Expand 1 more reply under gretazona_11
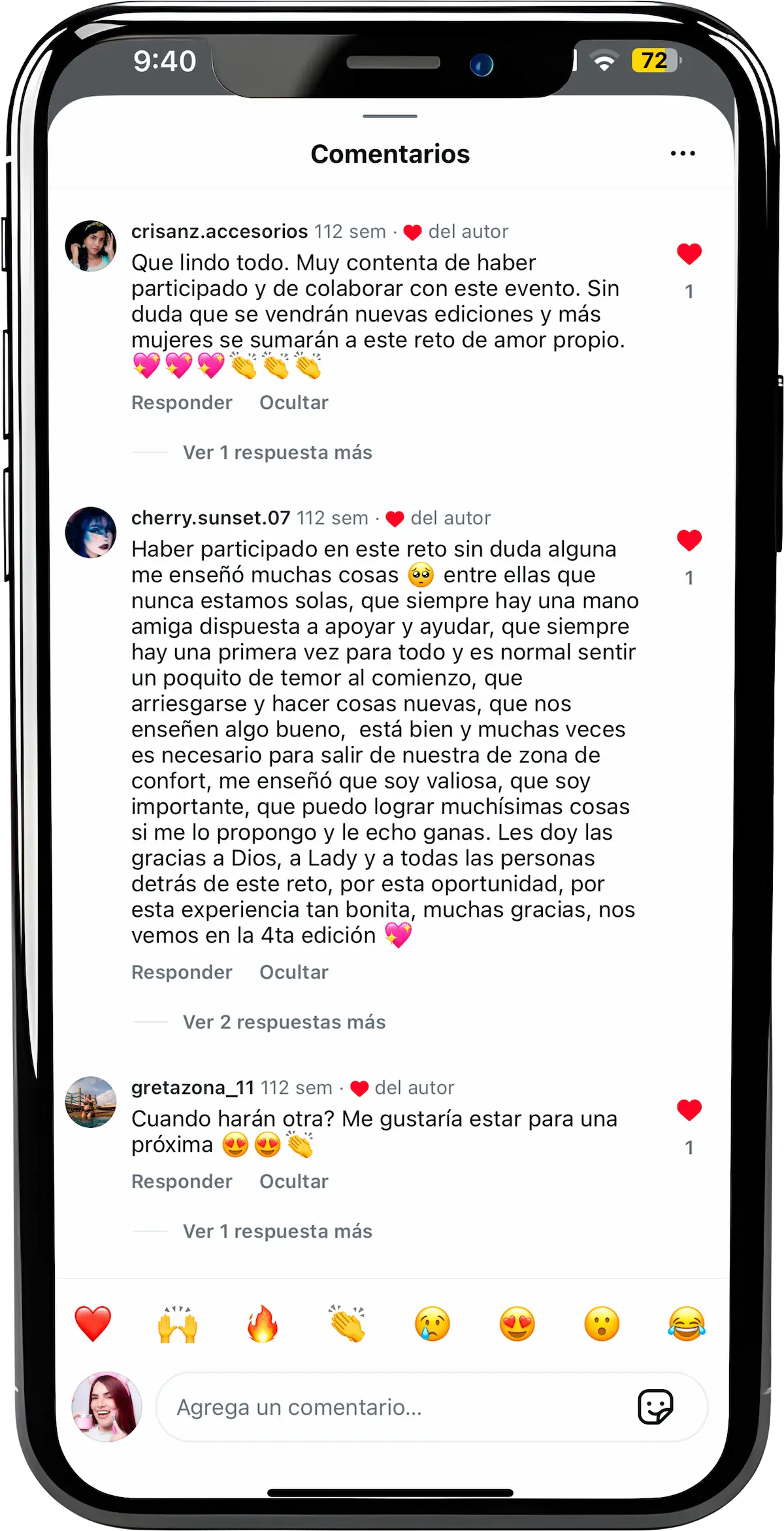This screenshot has height=1531, width=784. tap(277, 1231)
